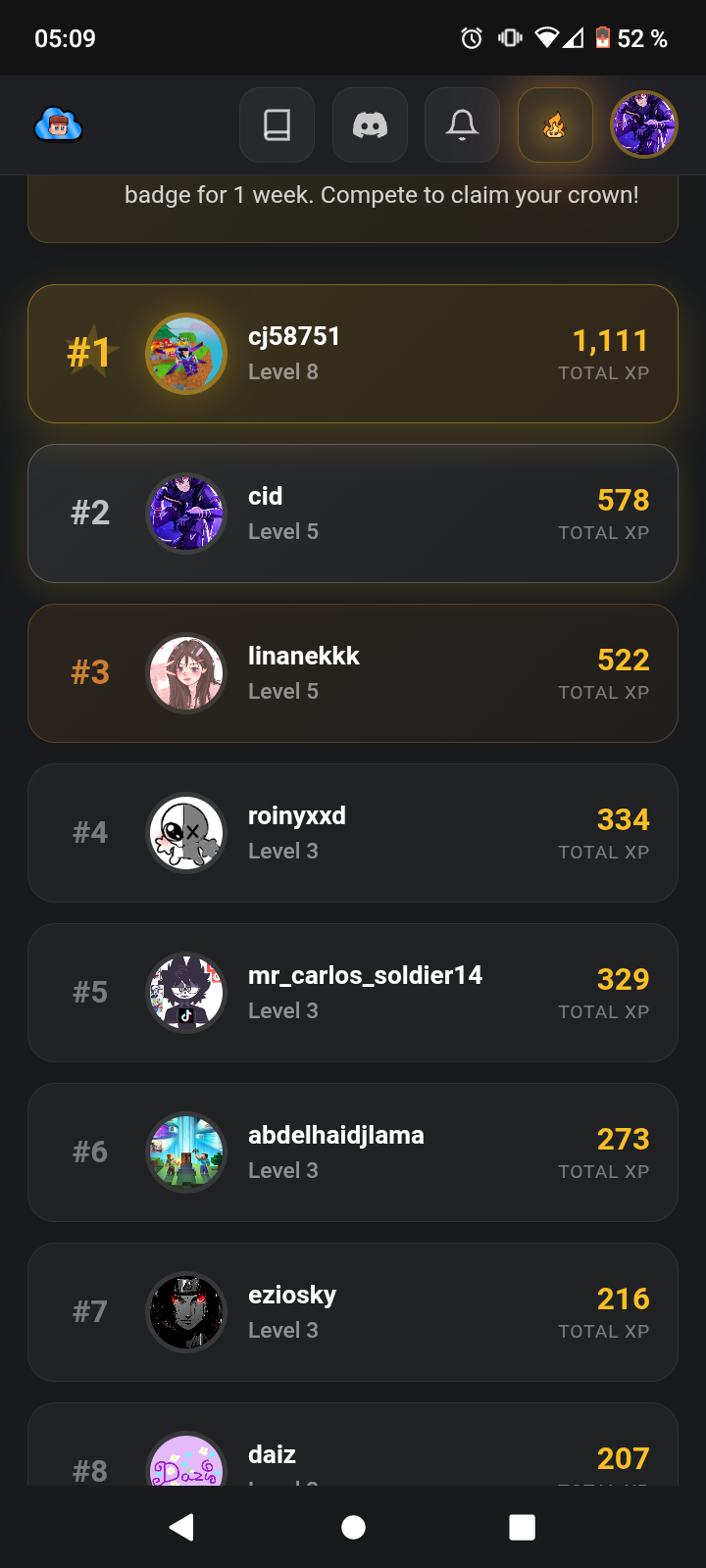Go to the home screen
Viewport: 706px width, 1568px height.
pos(353,1527)
